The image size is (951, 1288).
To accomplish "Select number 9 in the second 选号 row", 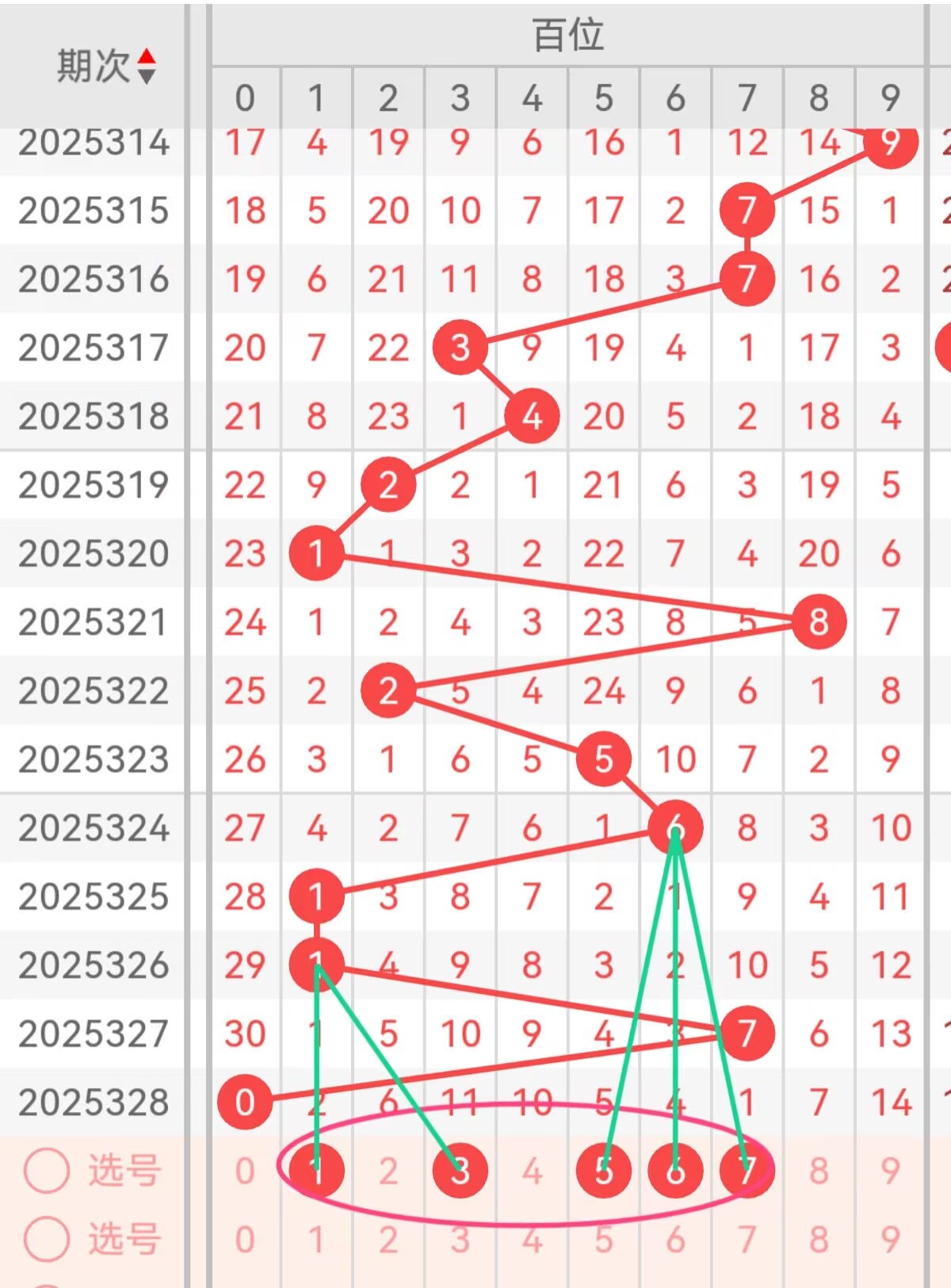I will click(x=891, y=1240).
